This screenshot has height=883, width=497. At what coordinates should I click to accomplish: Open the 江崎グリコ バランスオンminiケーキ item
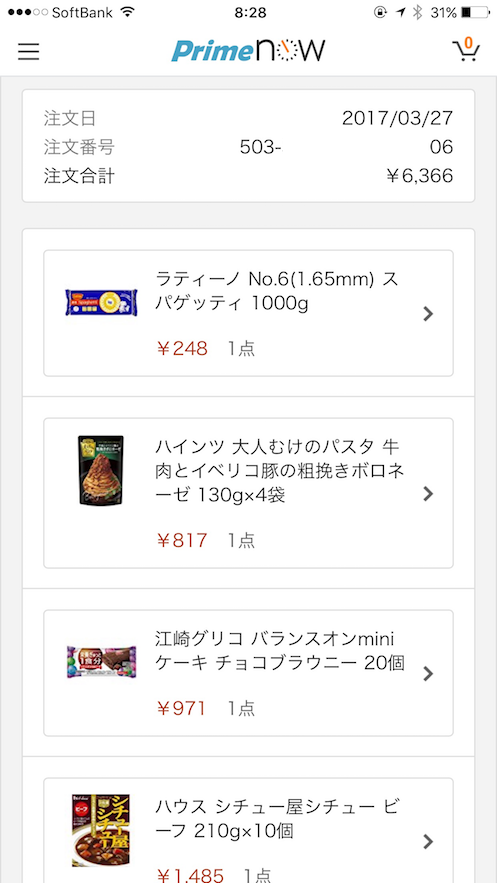(248, 673)
